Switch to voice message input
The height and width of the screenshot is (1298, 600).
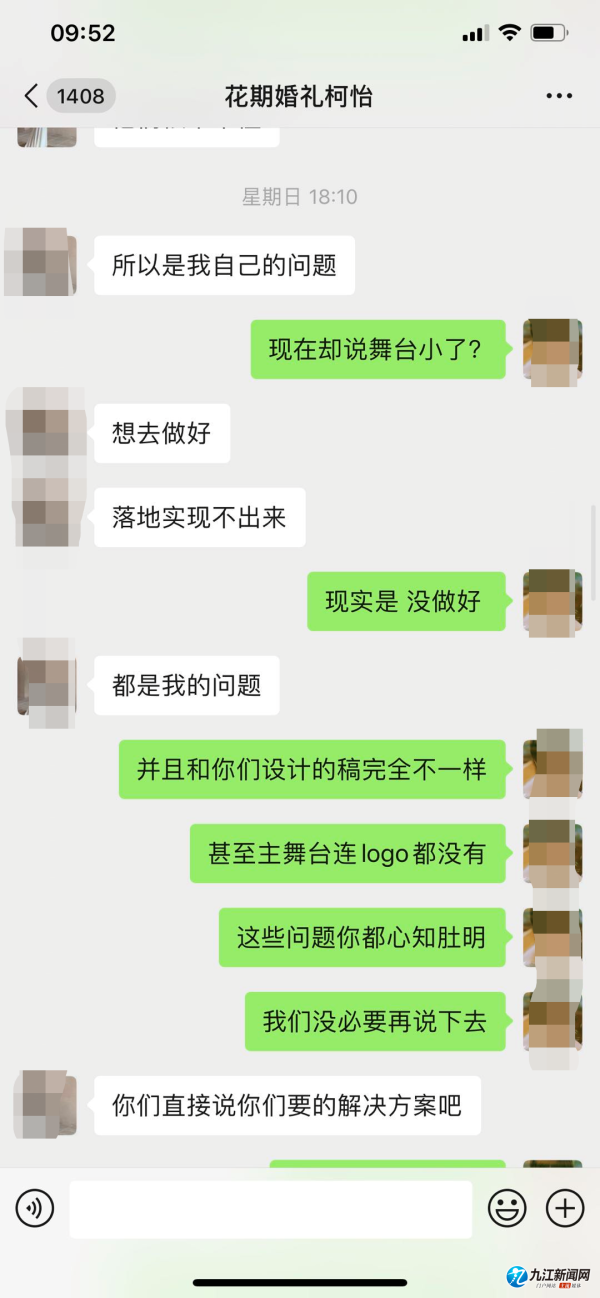pos(35,1209)
